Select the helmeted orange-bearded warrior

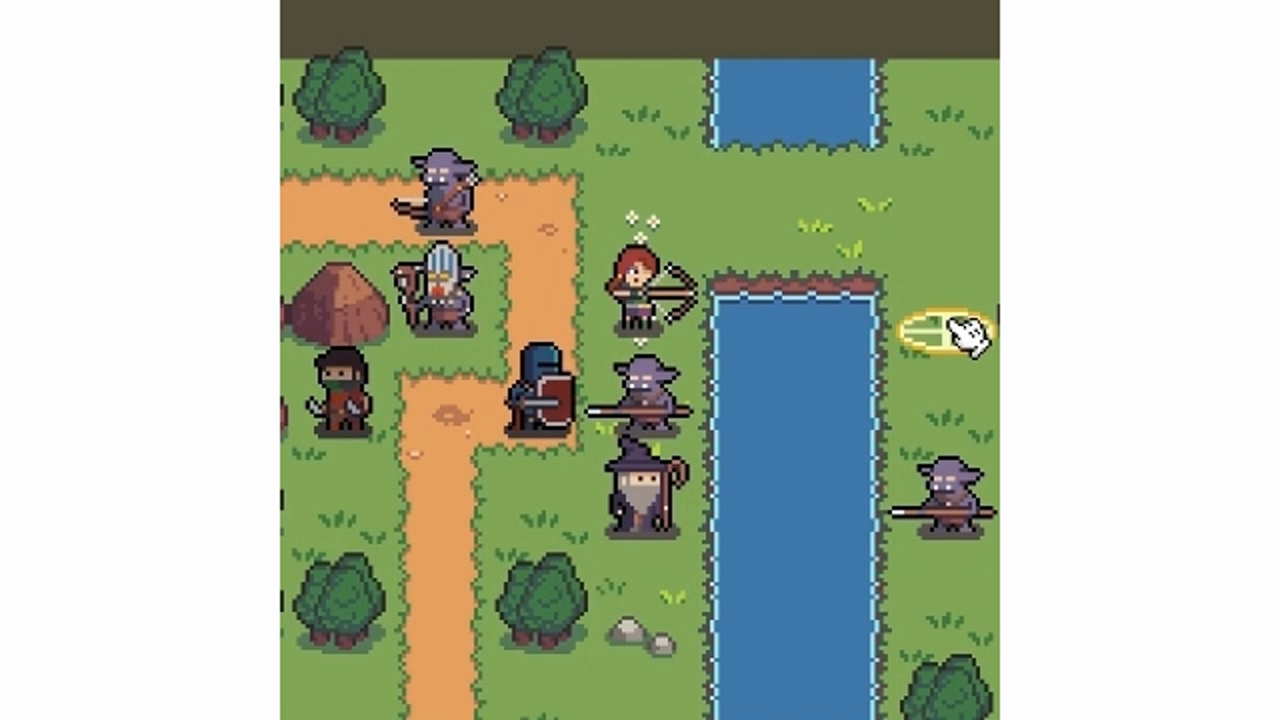[x=440, y=288]
